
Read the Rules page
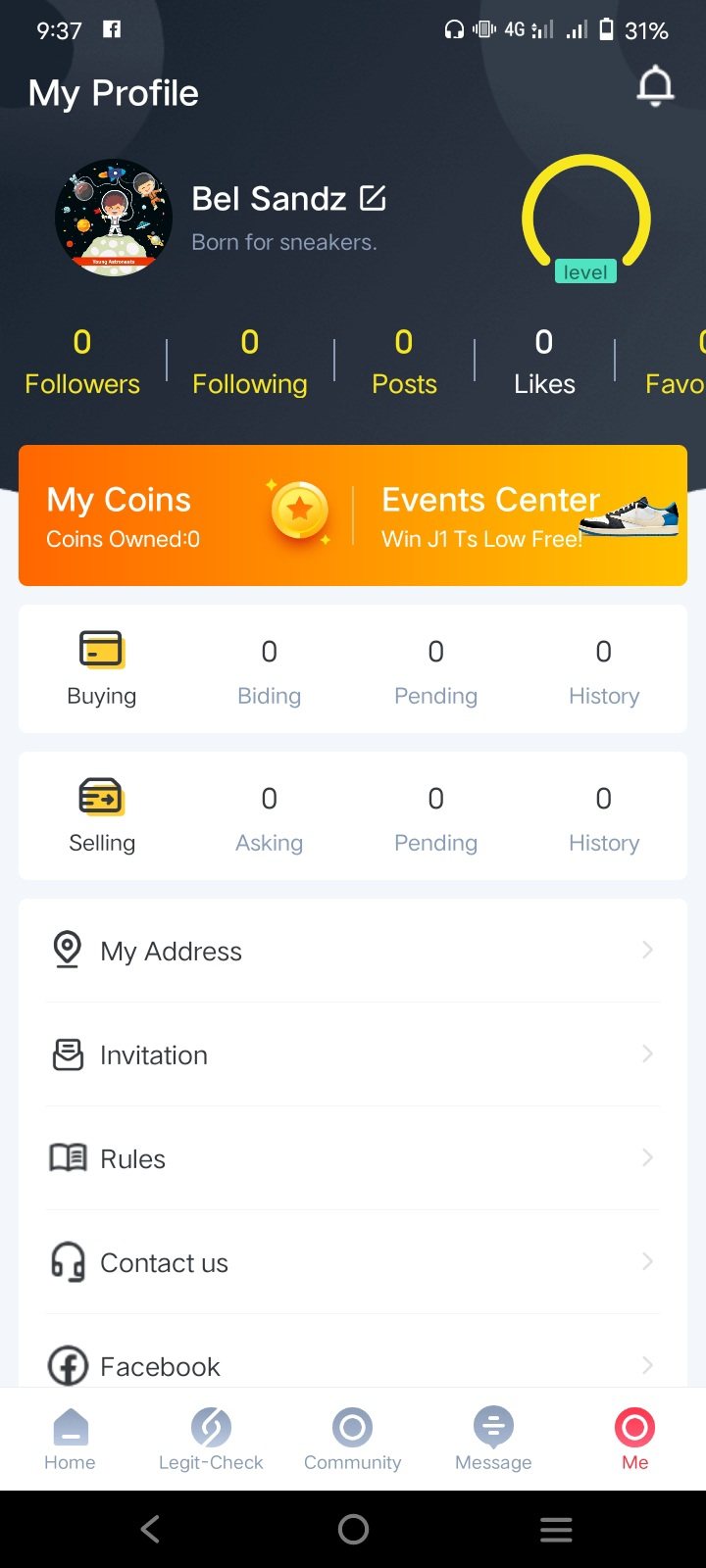tap(353, 1158)
